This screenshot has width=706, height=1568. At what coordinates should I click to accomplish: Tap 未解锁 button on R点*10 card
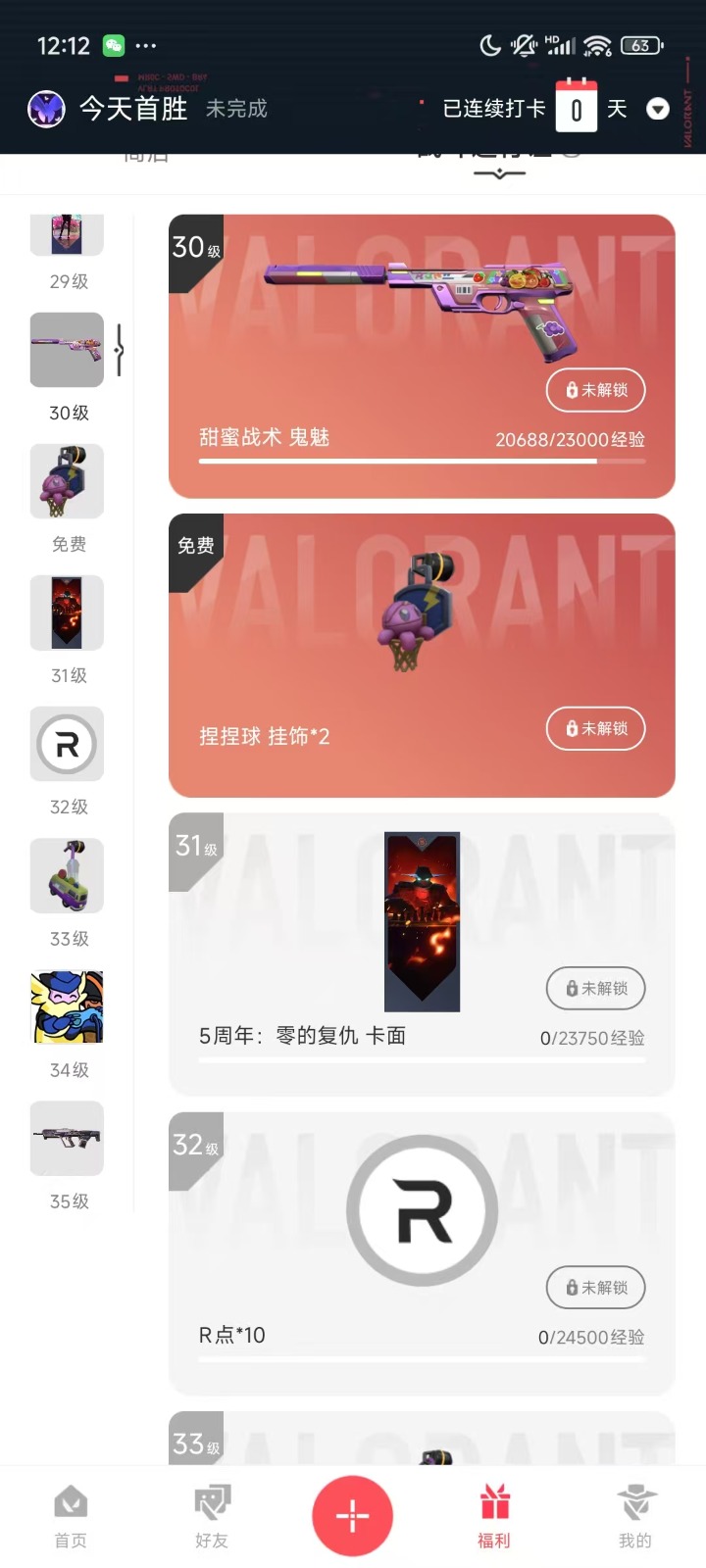595,1288
